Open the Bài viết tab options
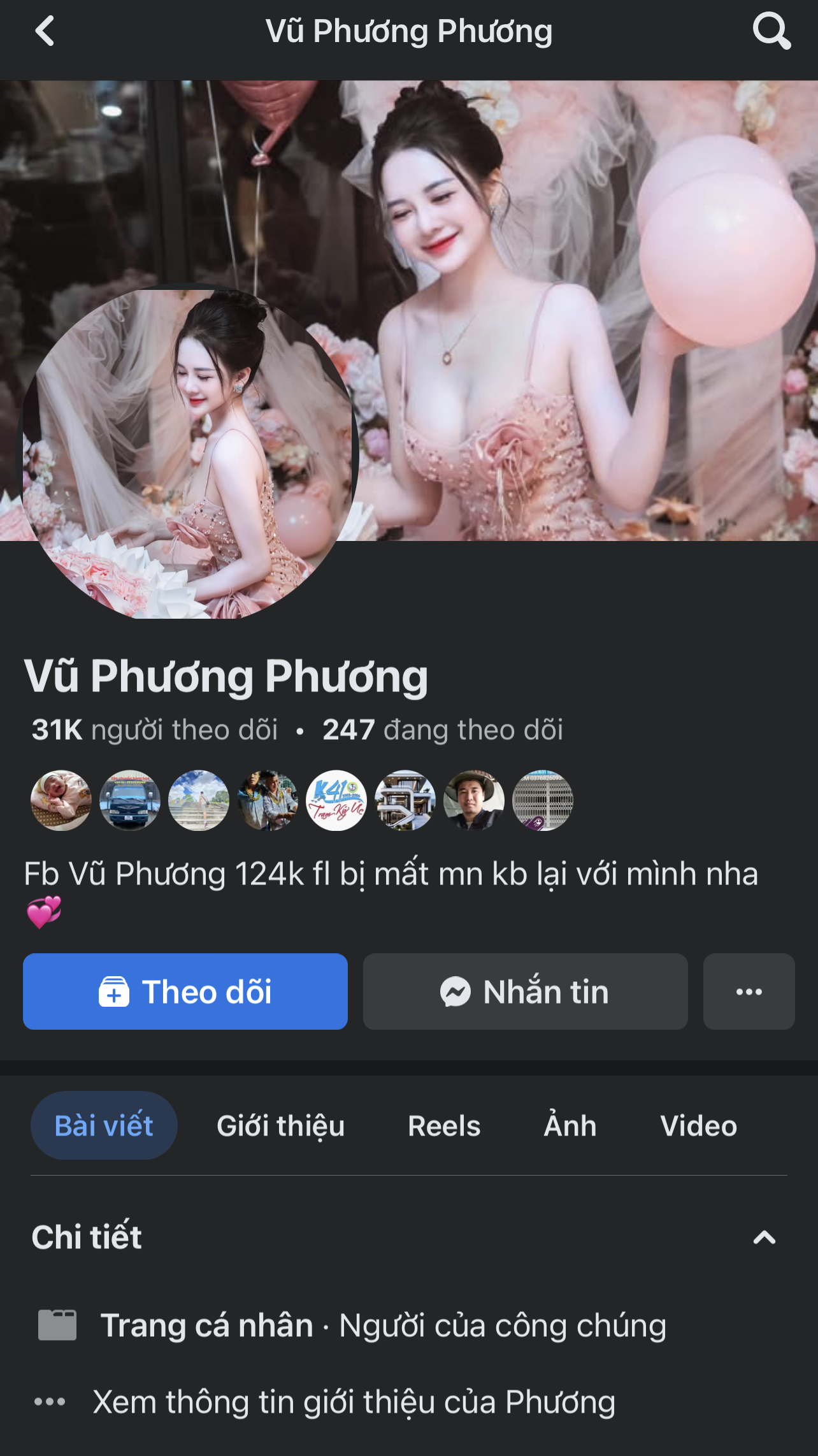The width and height of the screenshot is (818, 1456). click(104, 1125)
